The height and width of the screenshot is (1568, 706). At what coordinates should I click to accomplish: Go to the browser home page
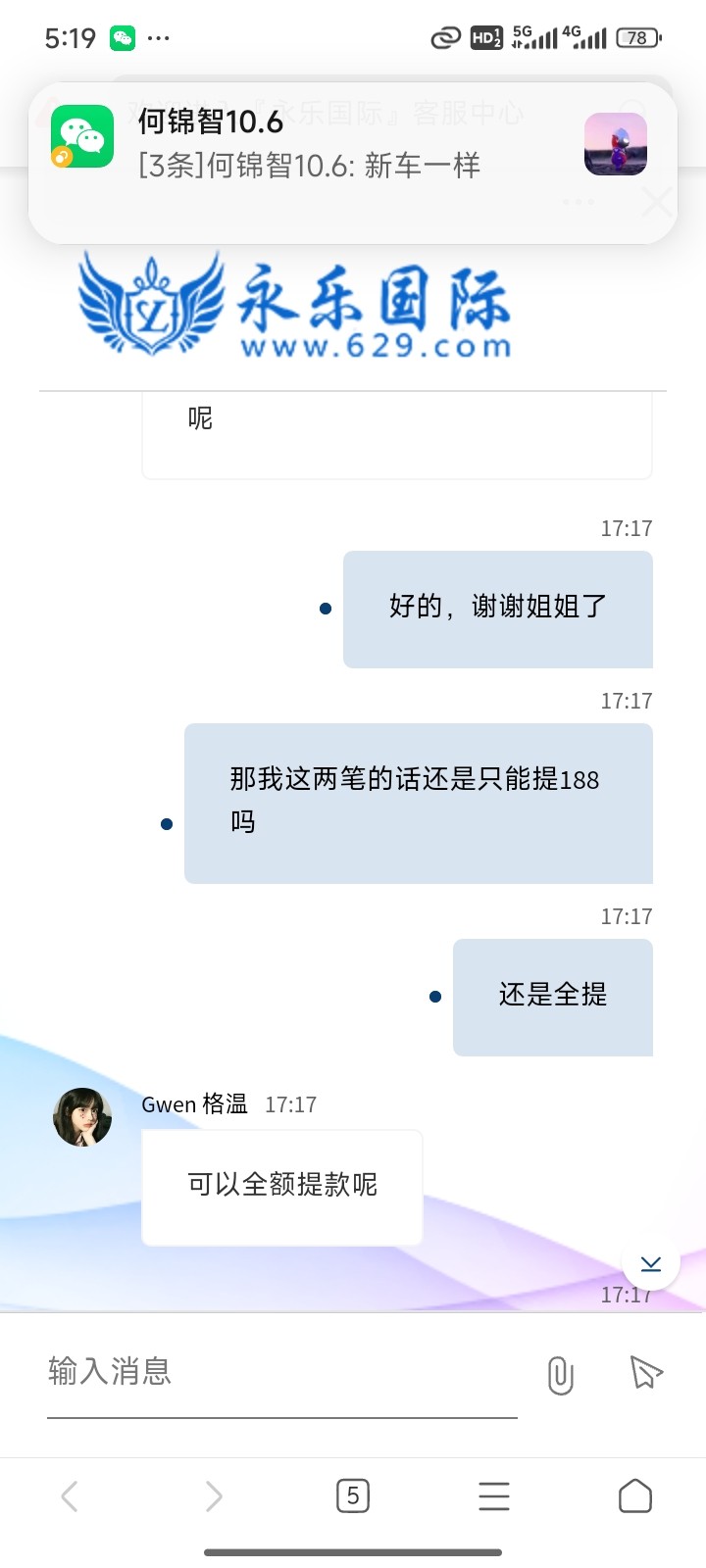635,1495
